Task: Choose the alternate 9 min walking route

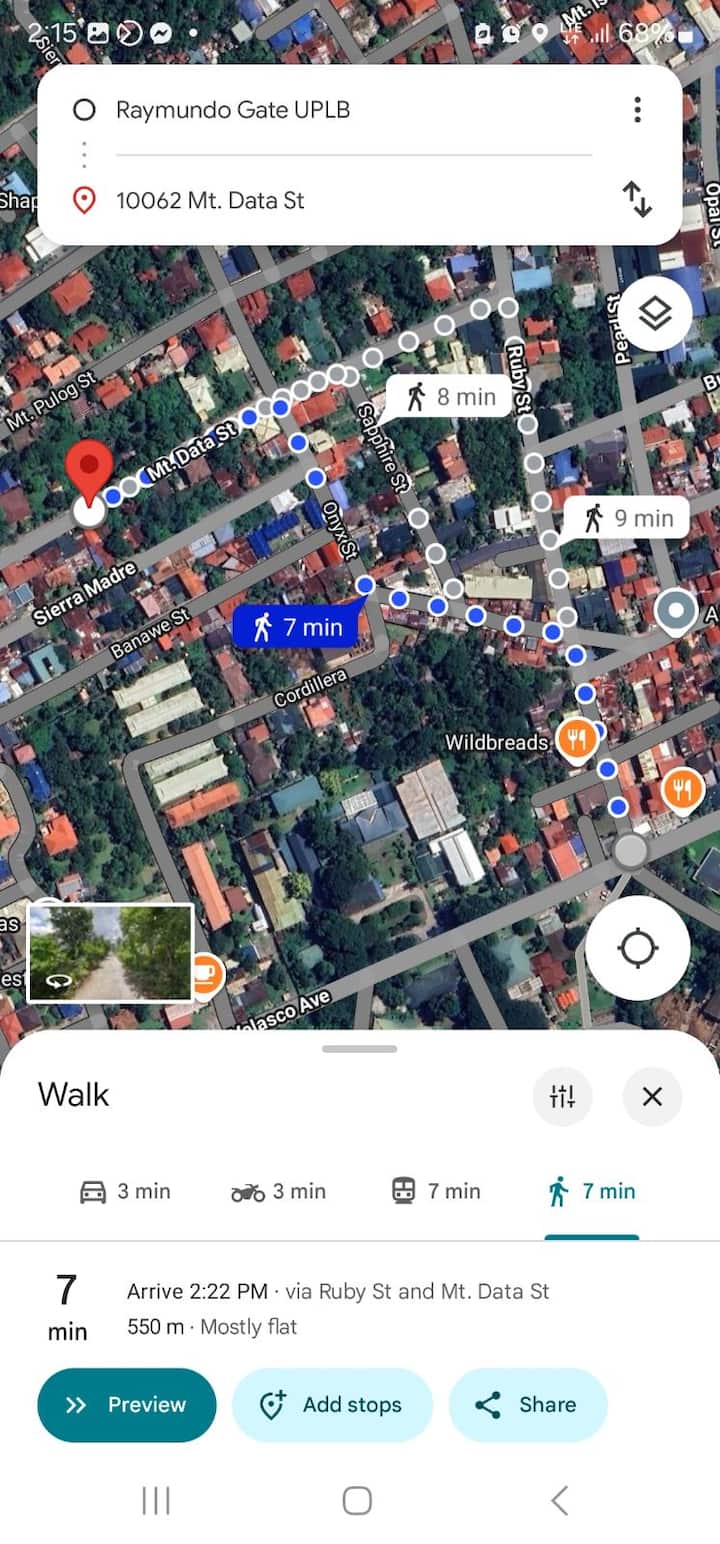Action: click(x=629, y=518)
